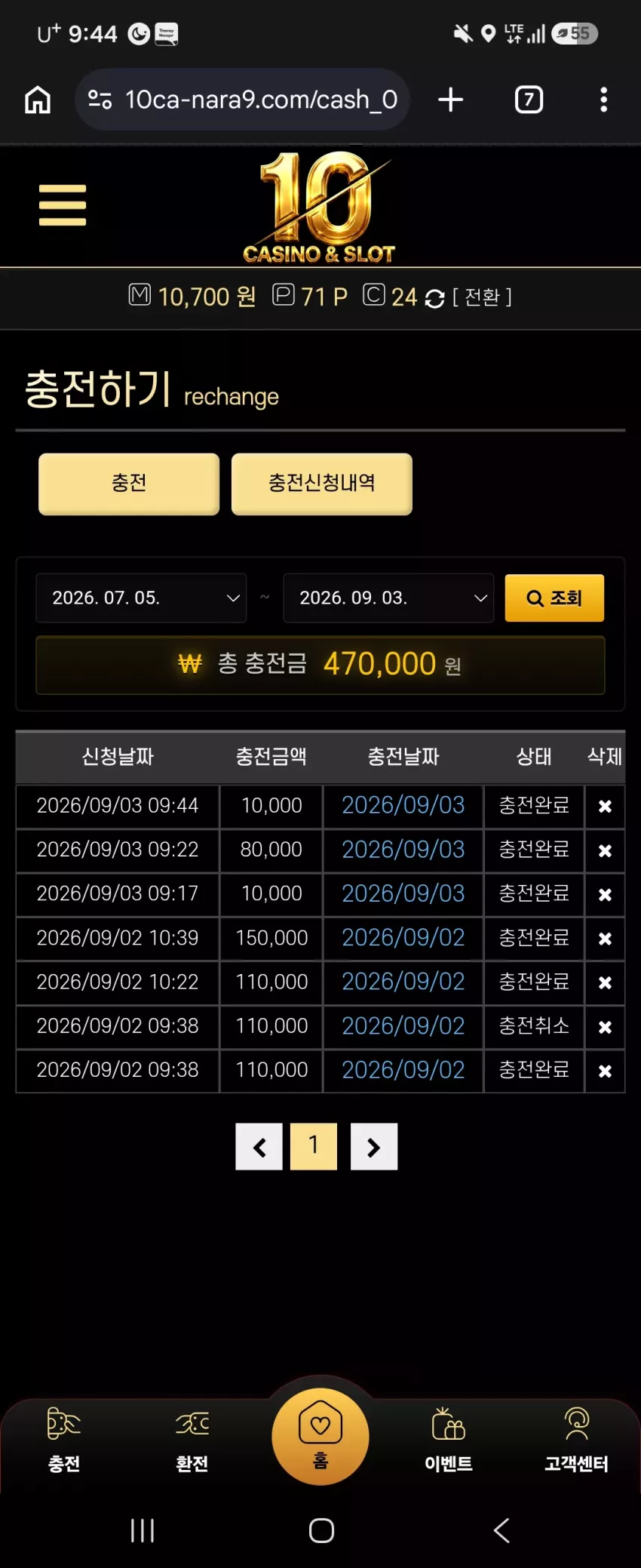Go to the next page arrow

374,1146
